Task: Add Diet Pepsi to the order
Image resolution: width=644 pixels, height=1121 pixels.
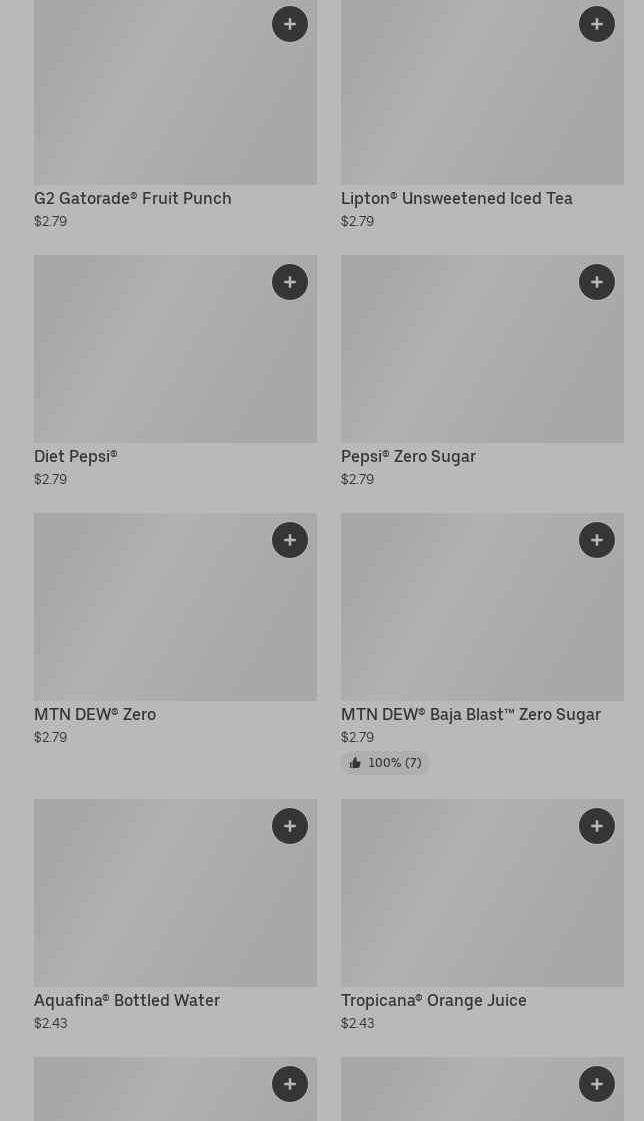Action: [x=290, y=282]
